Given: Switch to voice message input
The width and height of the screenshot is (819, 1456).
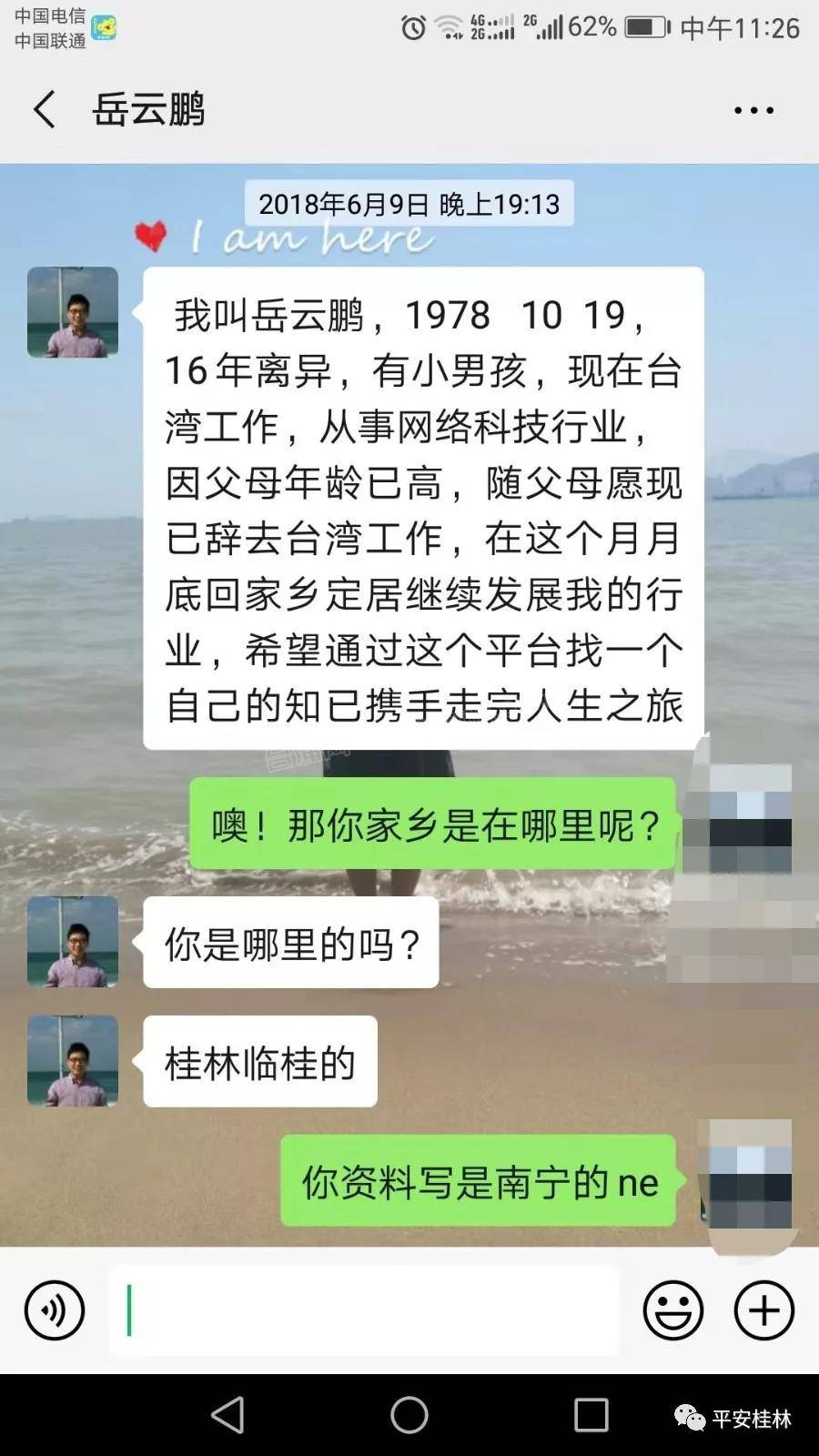Looking at the screenshot, I should pyautogui.click(x=55, y=1310).
